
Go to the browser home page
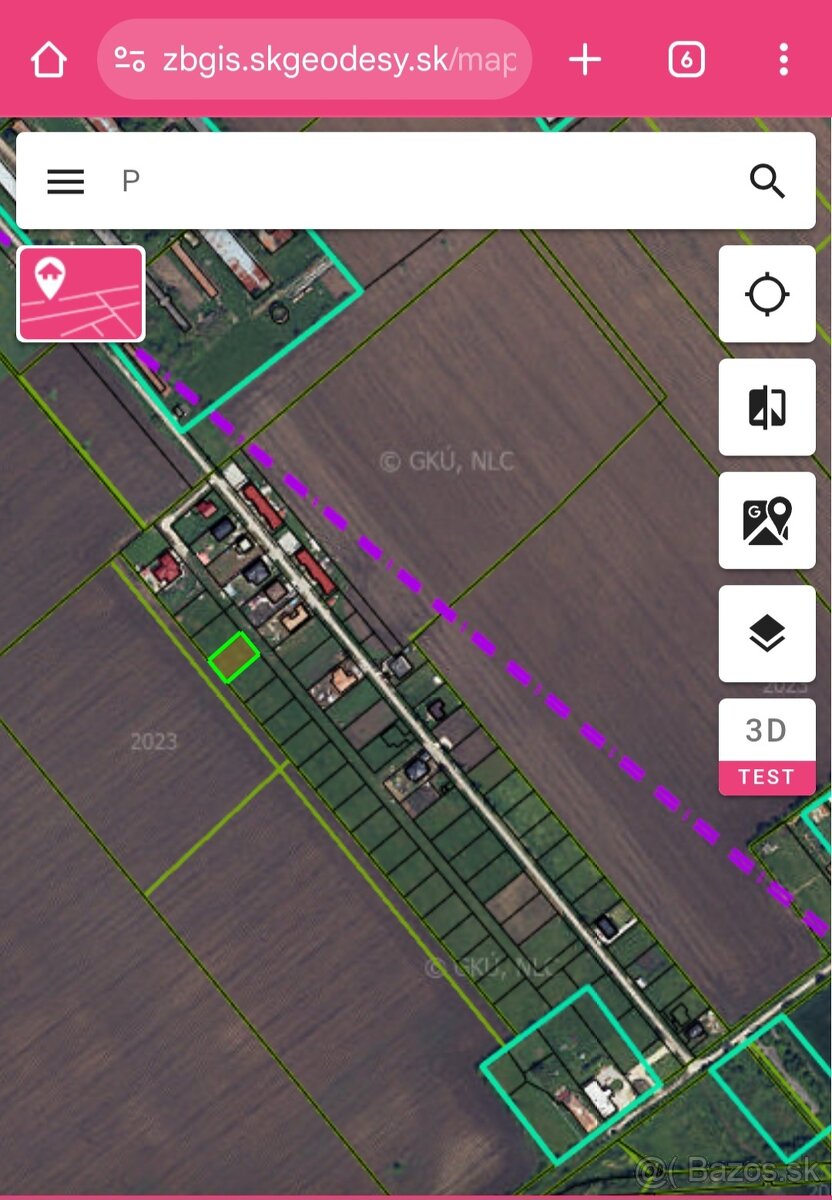[48, 60]
